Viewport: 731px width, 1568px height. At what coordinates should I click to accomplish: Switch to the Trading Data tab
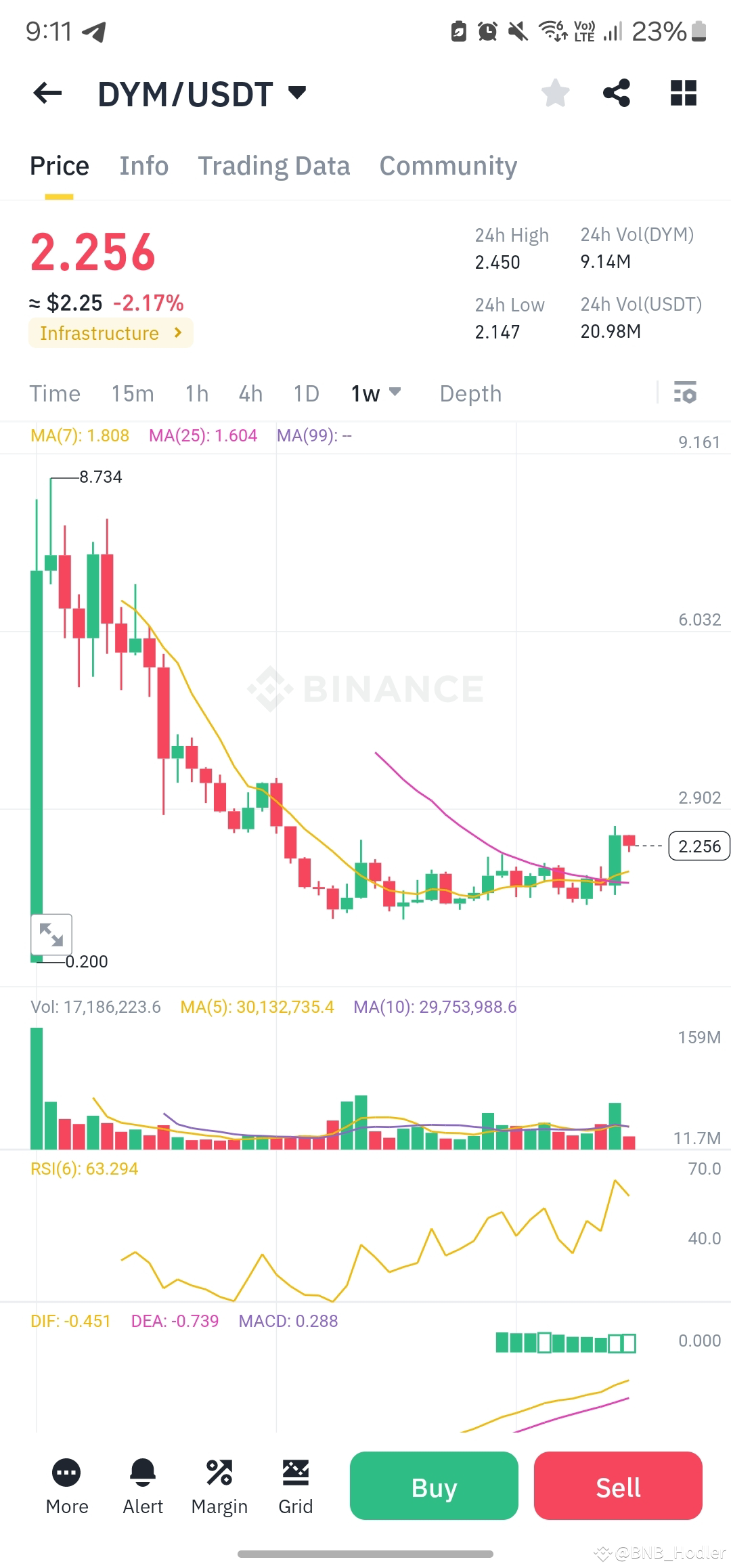point(273,166)
